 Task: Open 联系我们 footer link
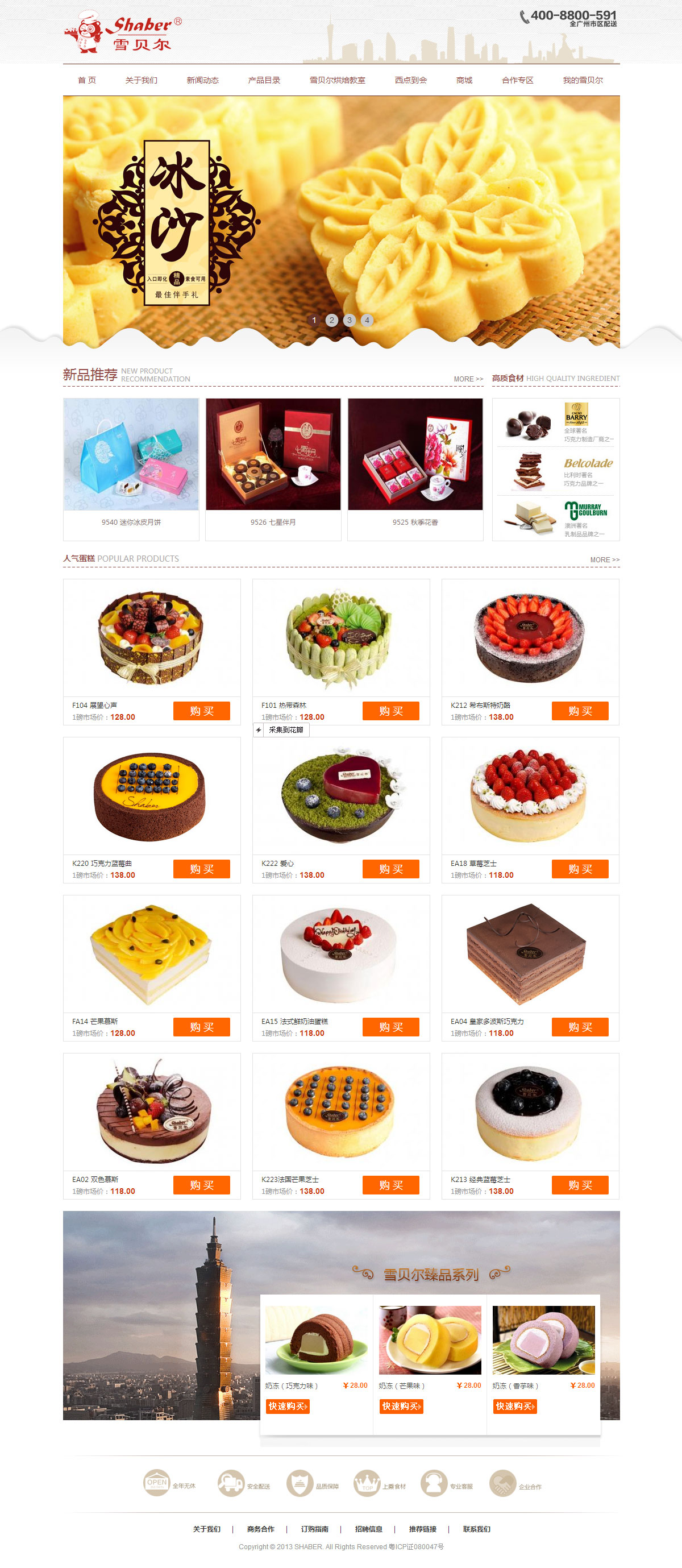point(476,1529)
